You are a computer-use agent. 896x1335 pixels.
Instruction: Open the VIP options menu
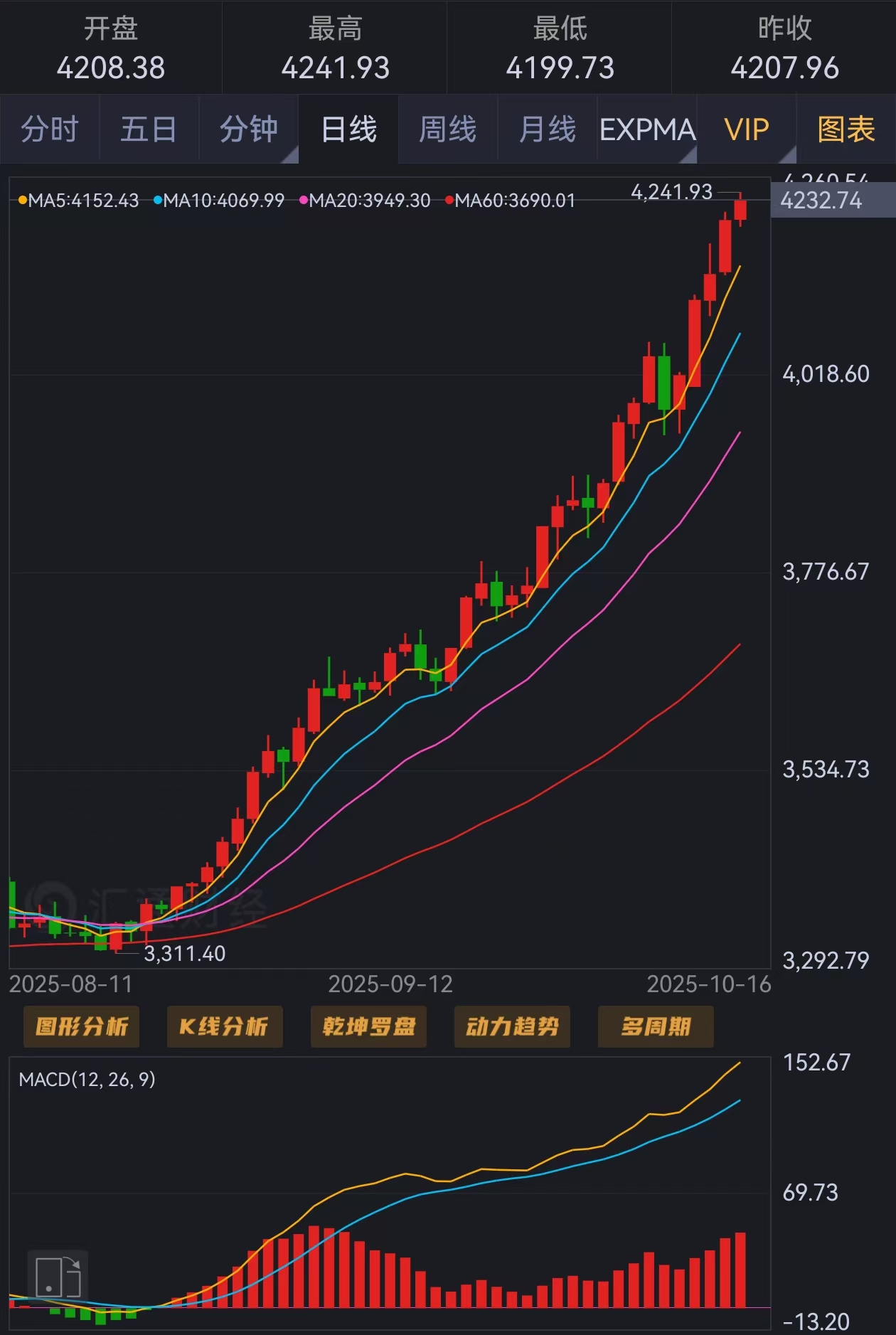[747, 129]
